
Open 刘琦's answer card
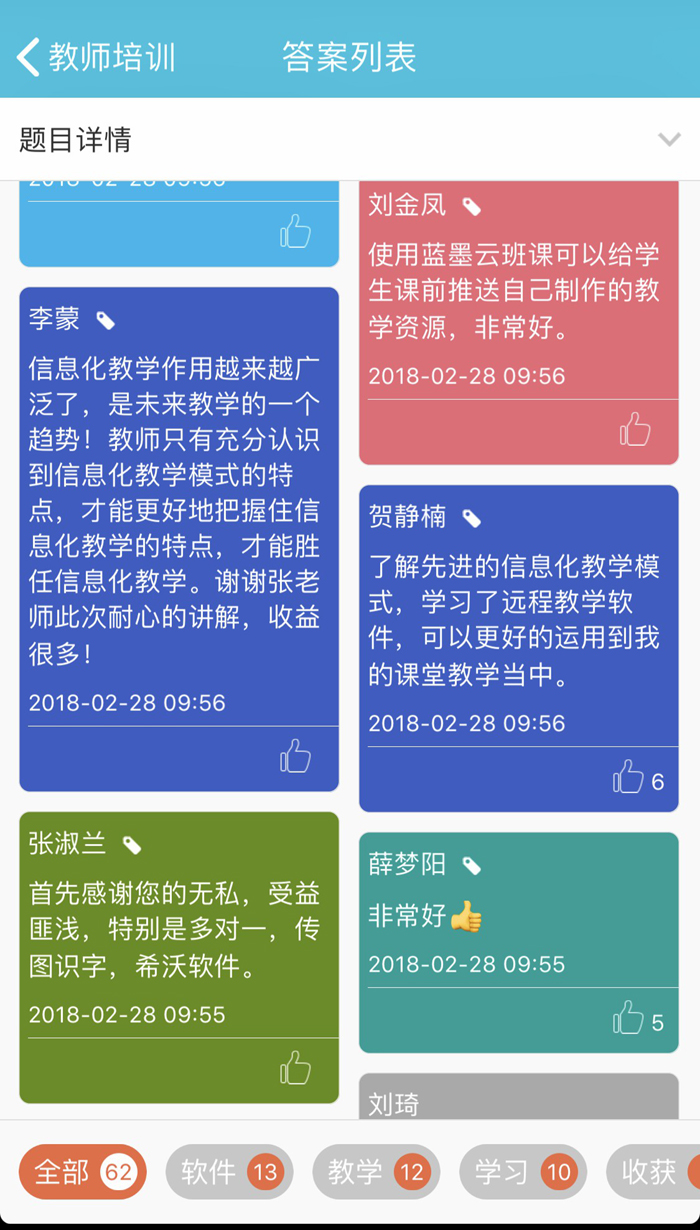tap(519, 1096)
